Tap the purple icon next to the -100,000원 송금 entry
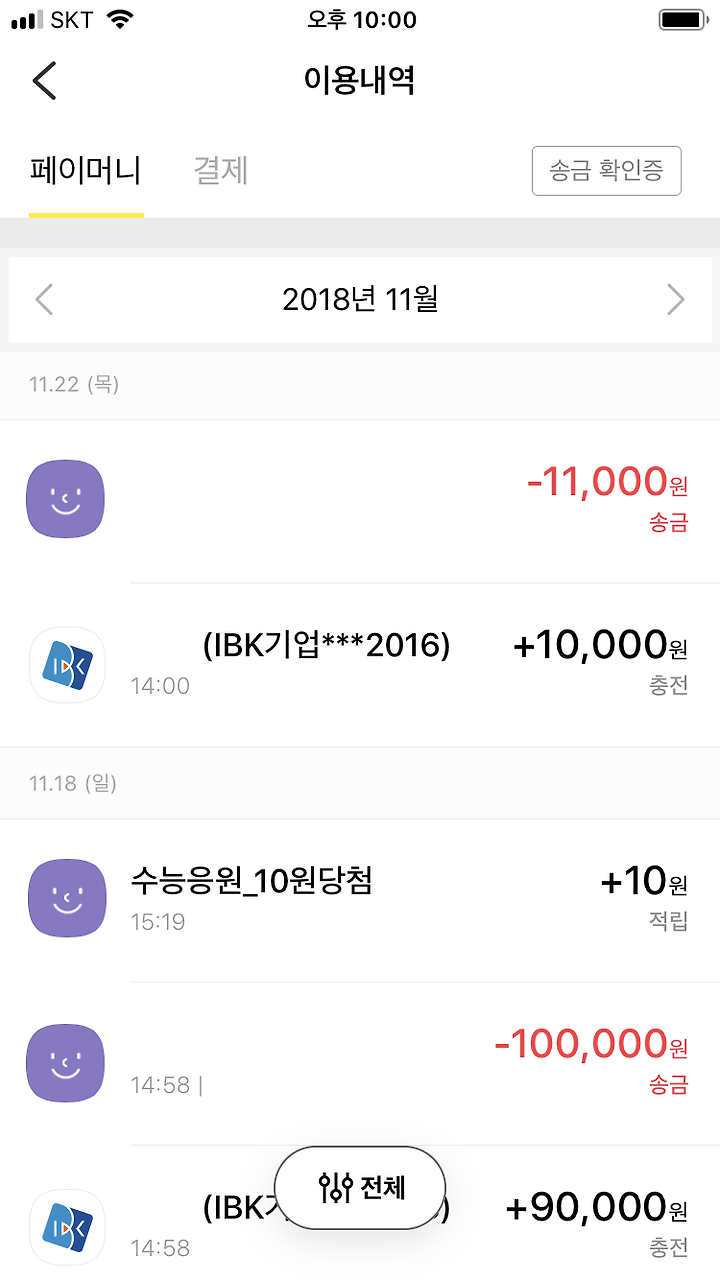 click(66, 1064)
